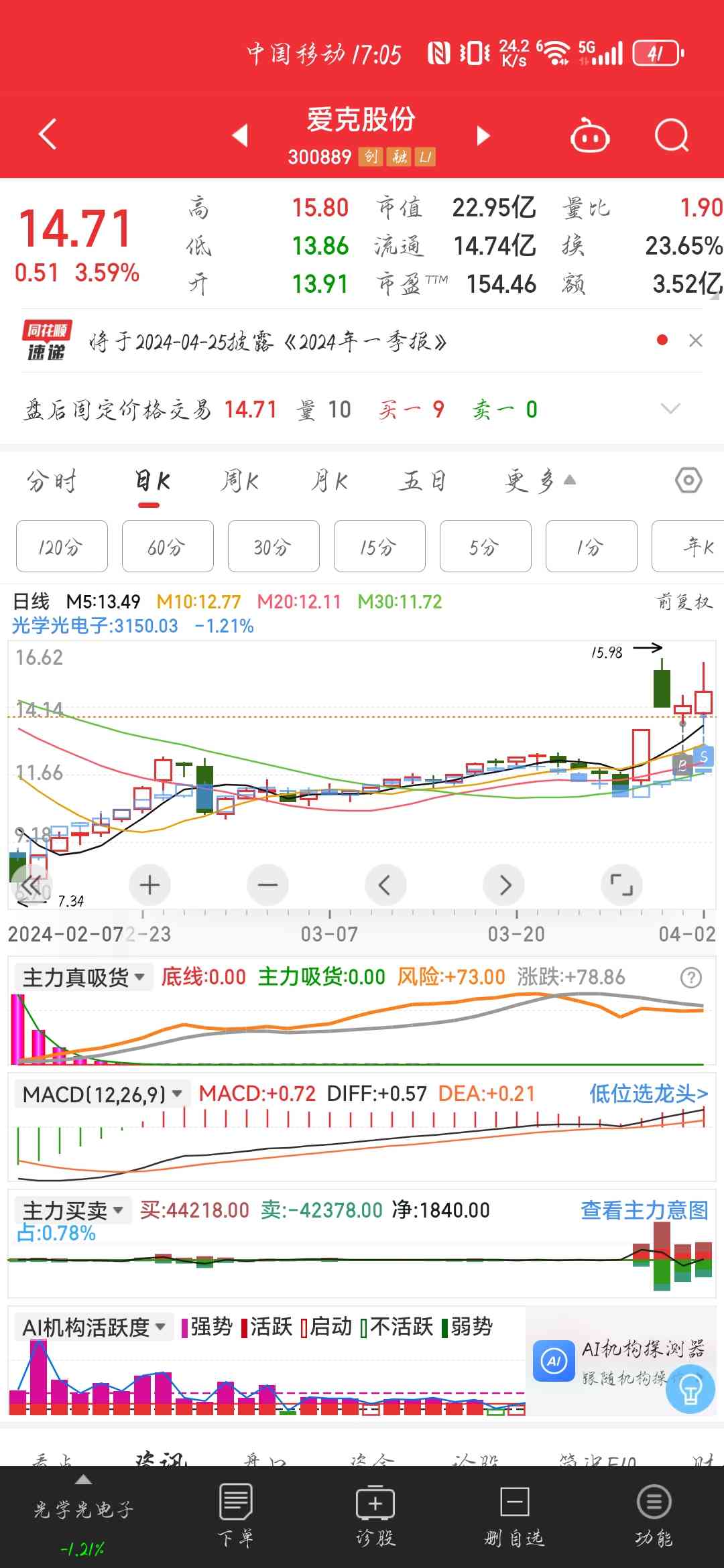
Task: Toggle 前复权 price adjustment mode
Action: (x=685, y=602)
